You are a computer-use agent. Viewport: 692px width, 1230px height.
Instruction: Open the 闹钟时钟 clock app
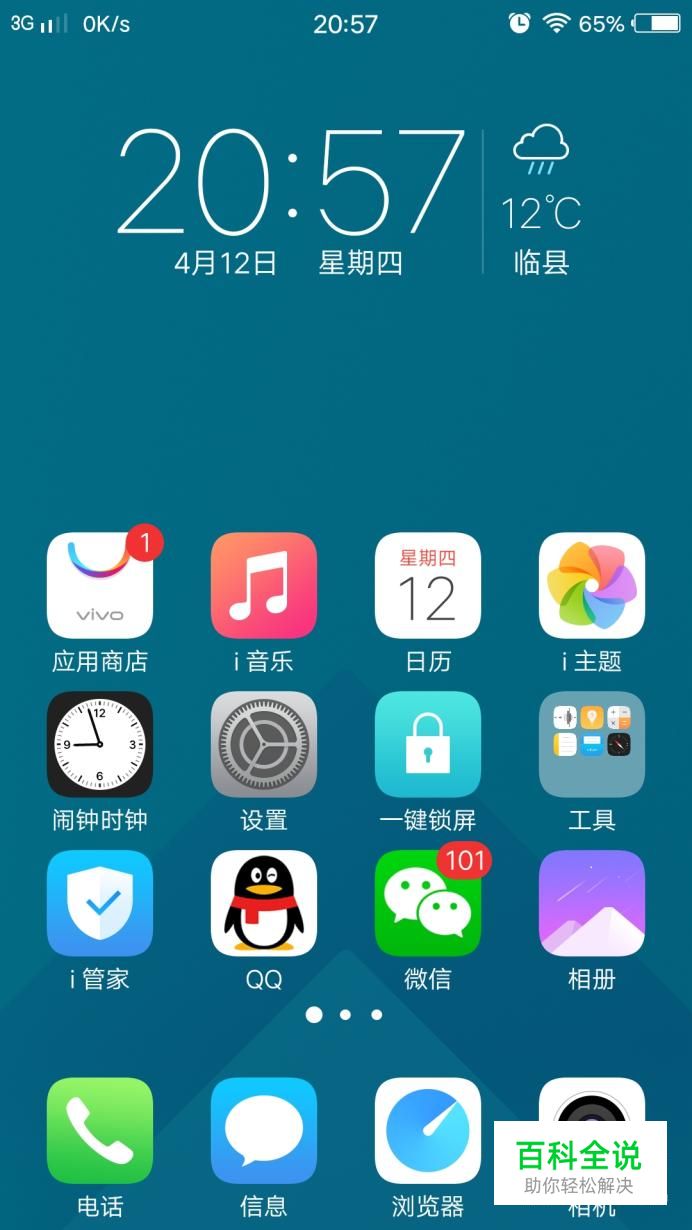click(100, 745)
